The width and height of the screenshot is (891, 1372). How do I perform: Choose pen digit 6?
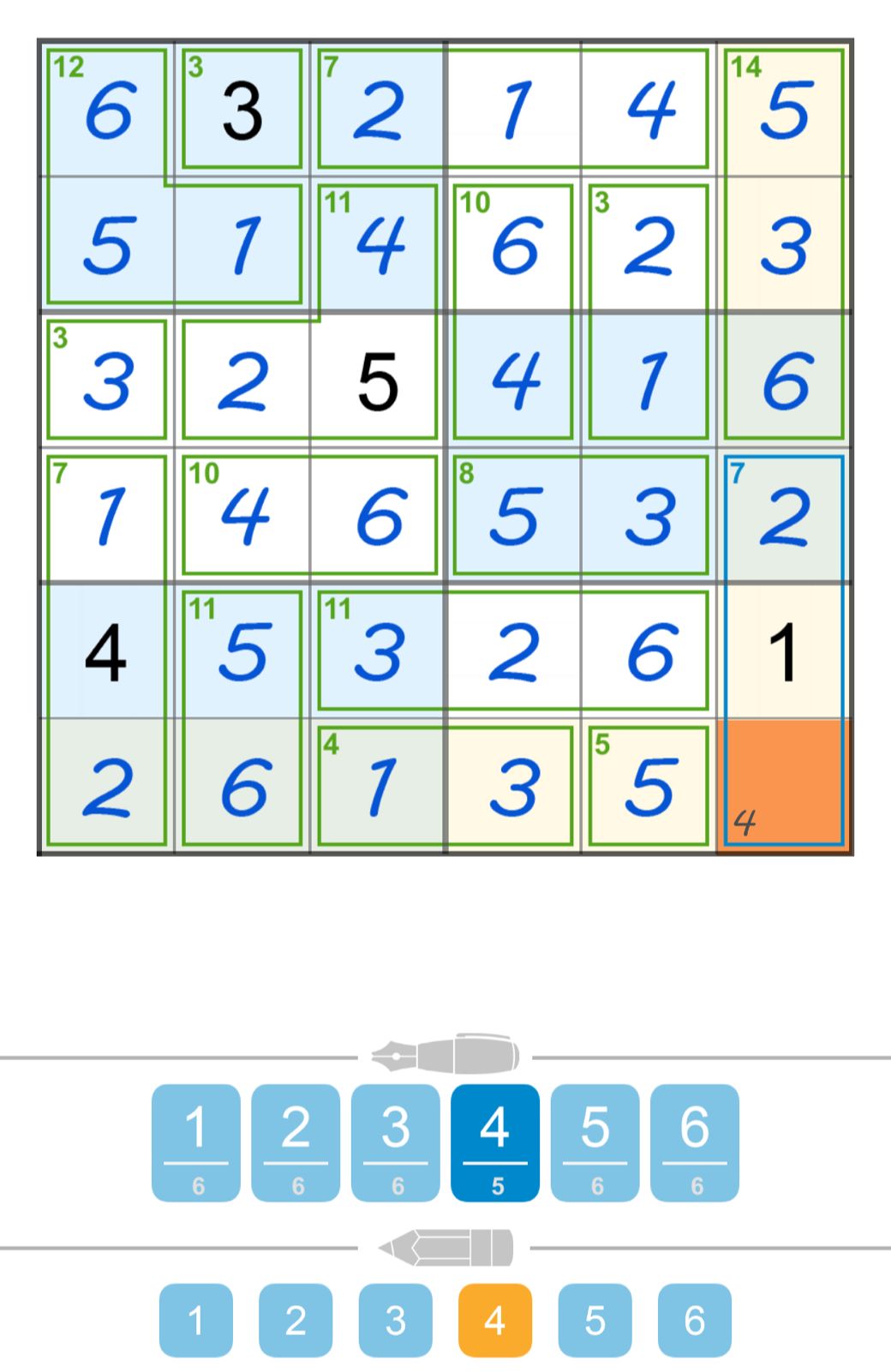pyautogui.click(x=694, y=1141)
